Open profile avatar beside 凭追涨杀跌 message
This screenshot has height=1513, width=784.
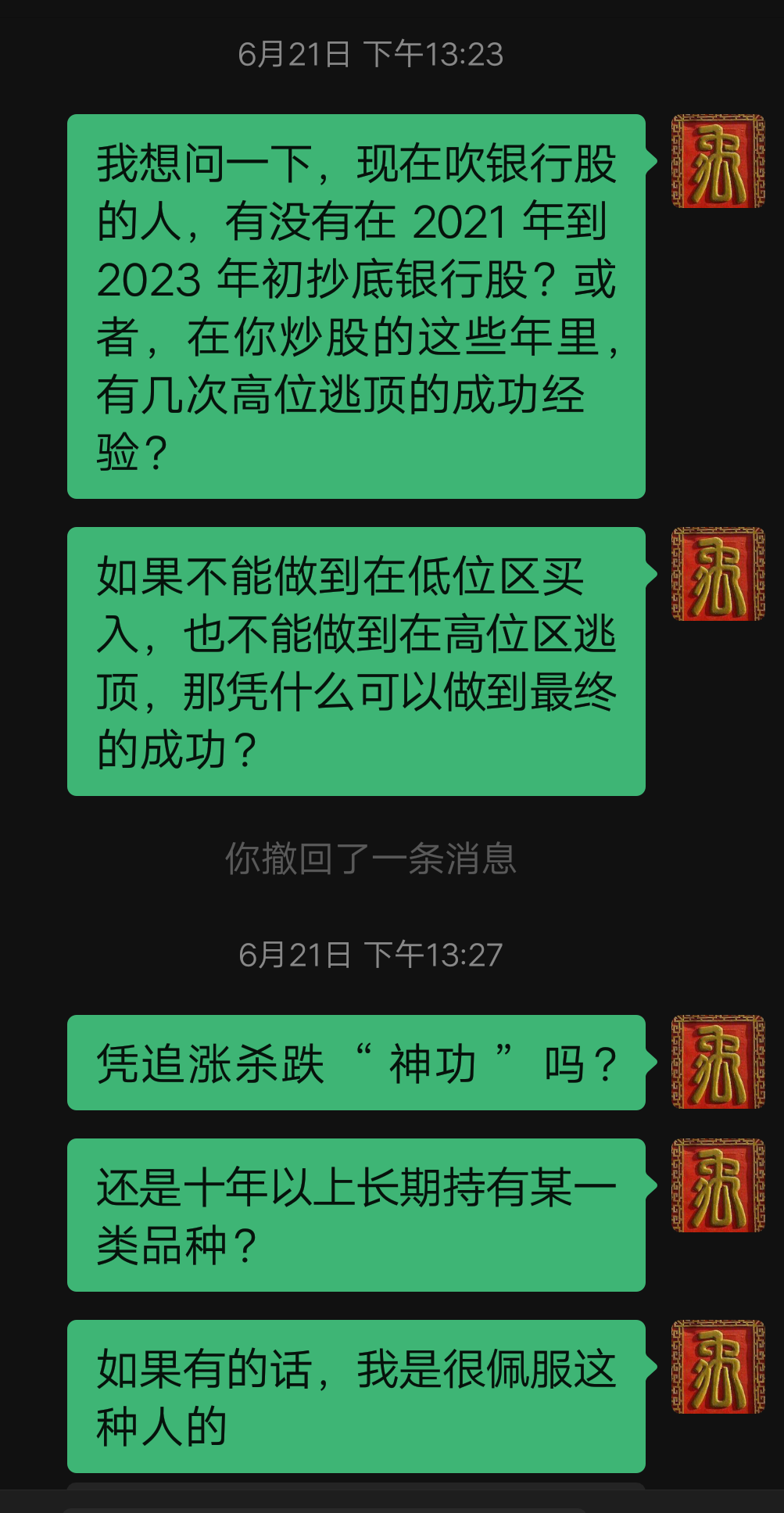(718, 1062)
